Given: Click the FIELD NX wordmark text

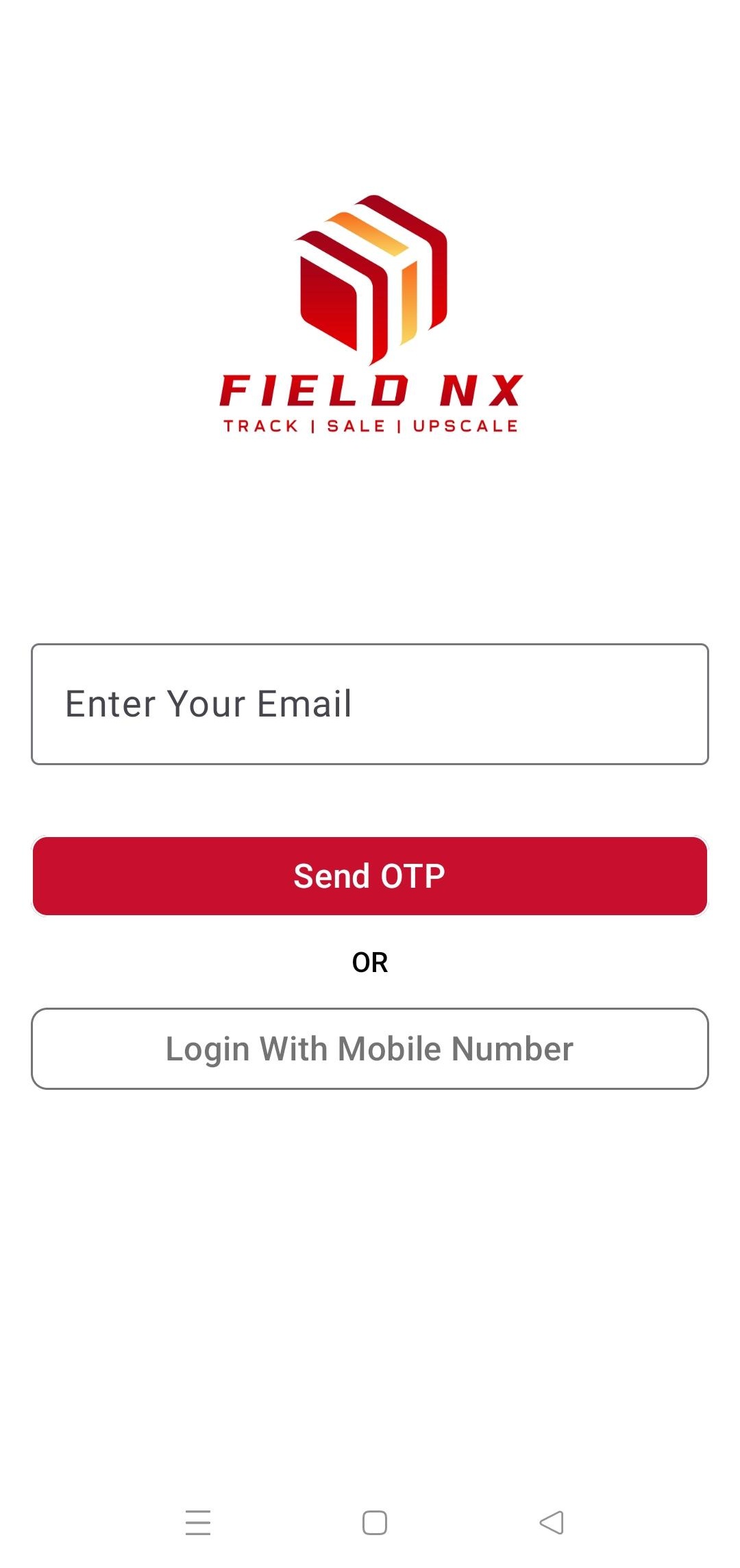Looking at the screenshot, I should (370, 389).
